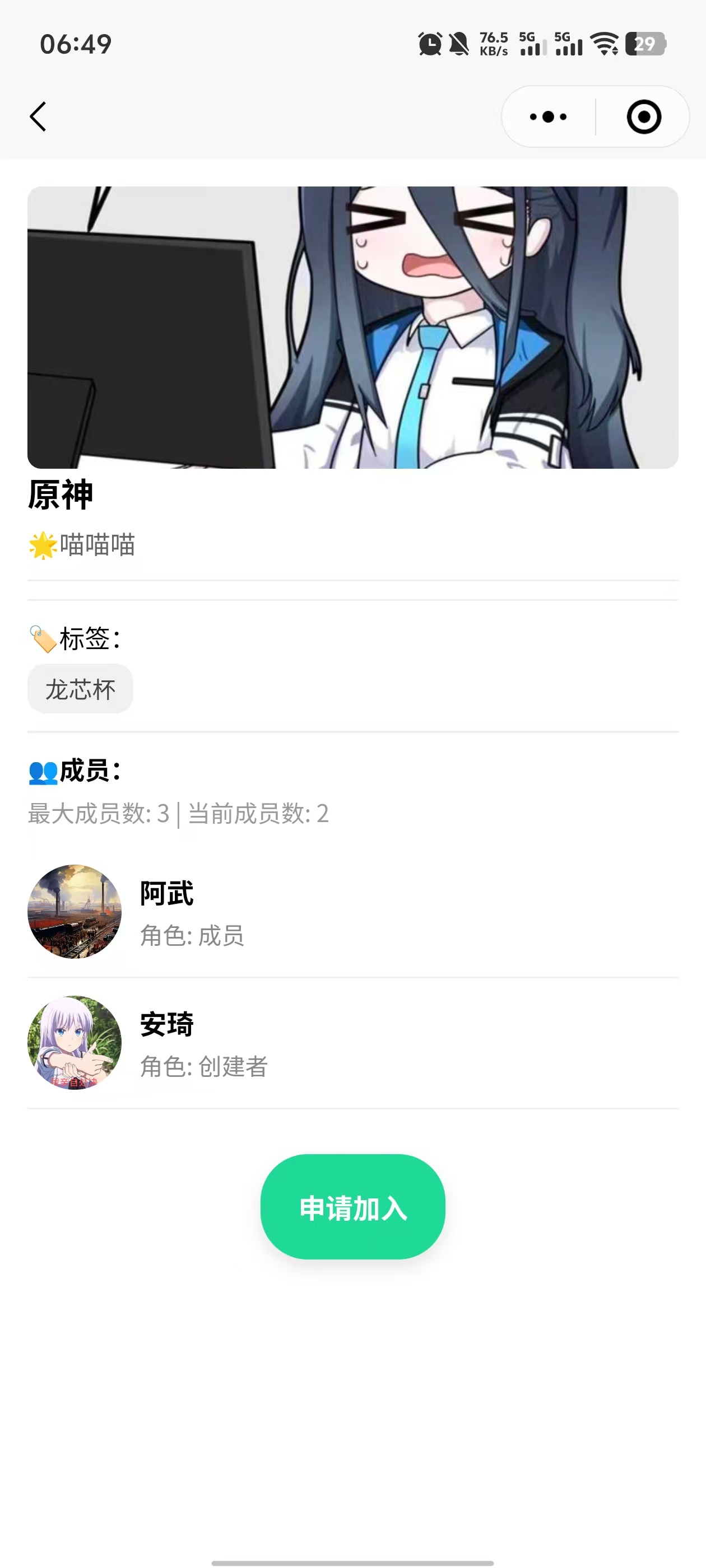Click the members emoji beside 成员

coord(41,771)
